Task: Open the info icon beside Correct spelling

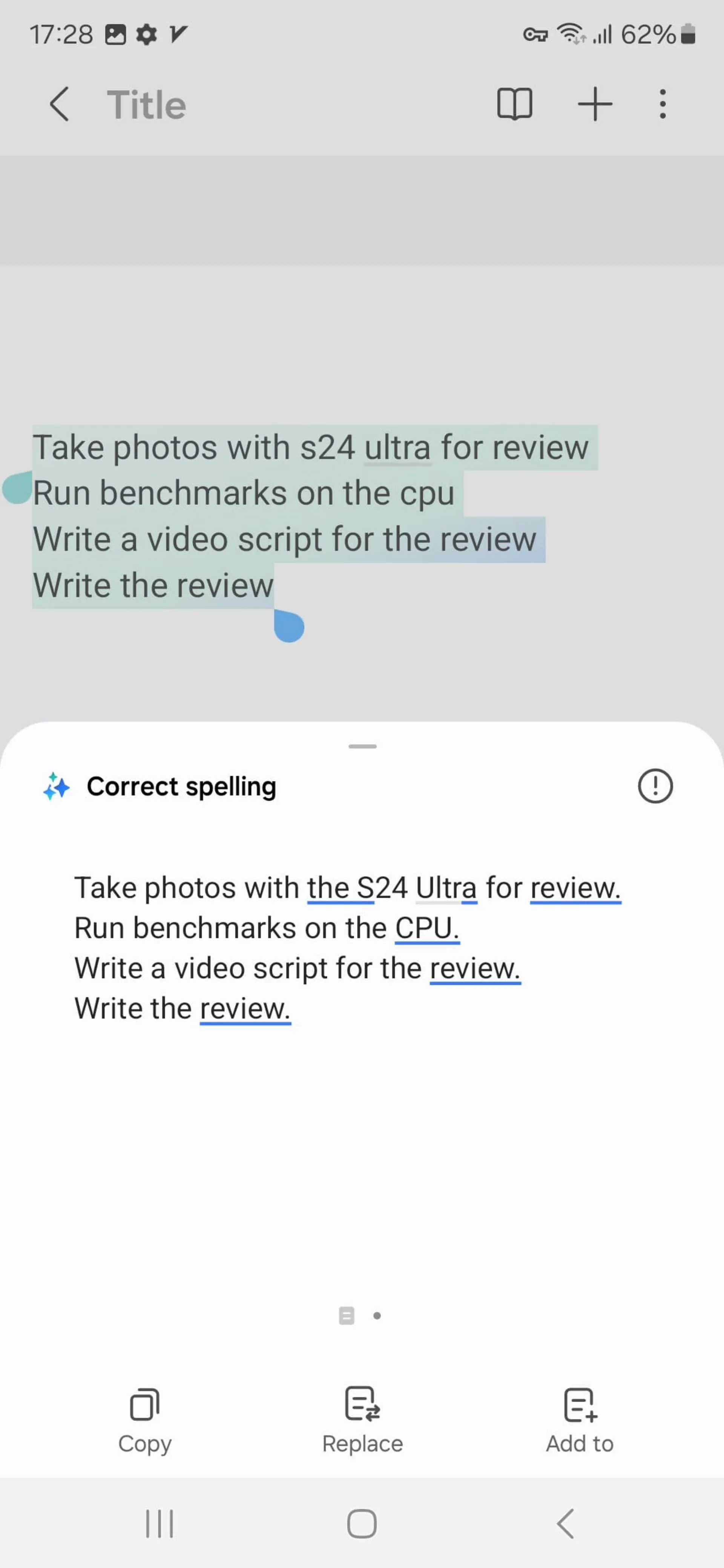Action: click(x=655, y=786)
